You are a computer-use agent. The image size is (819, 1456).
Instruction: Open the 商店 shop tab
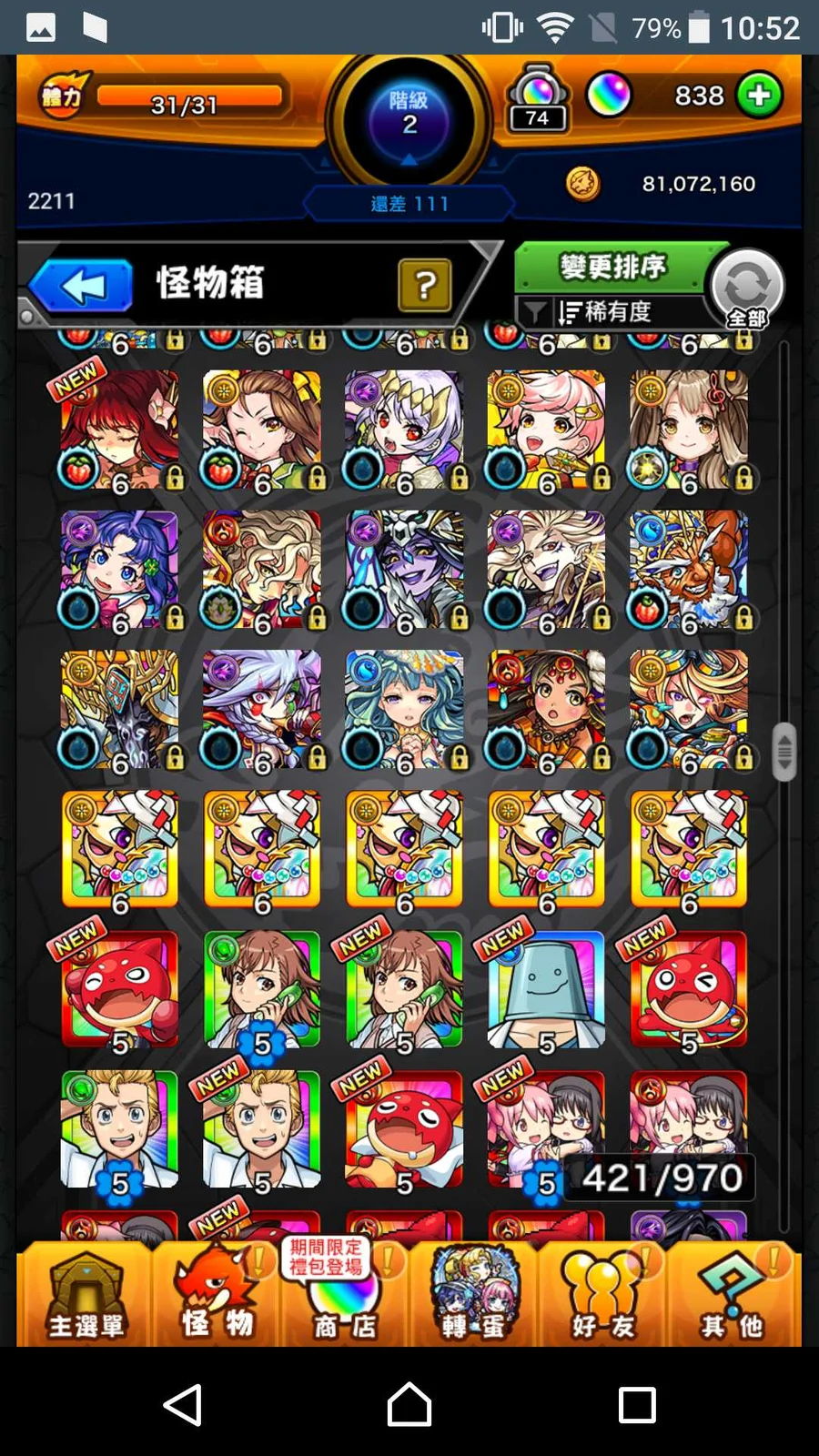(x=344, y=1297)
